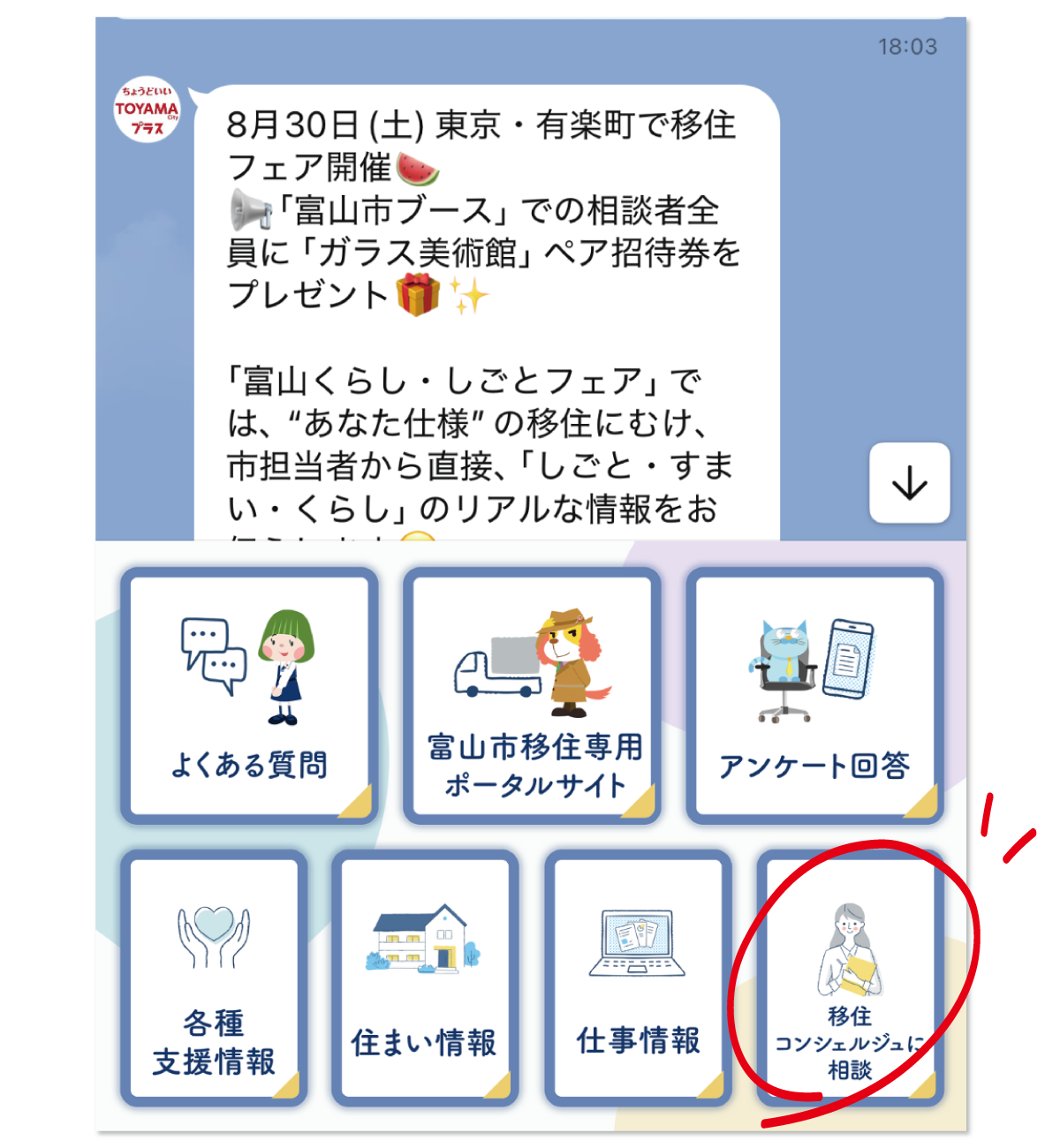Open the 仕事情報 tile
The height and width of the screenshot is (1148, 1060).
point(638,978)
